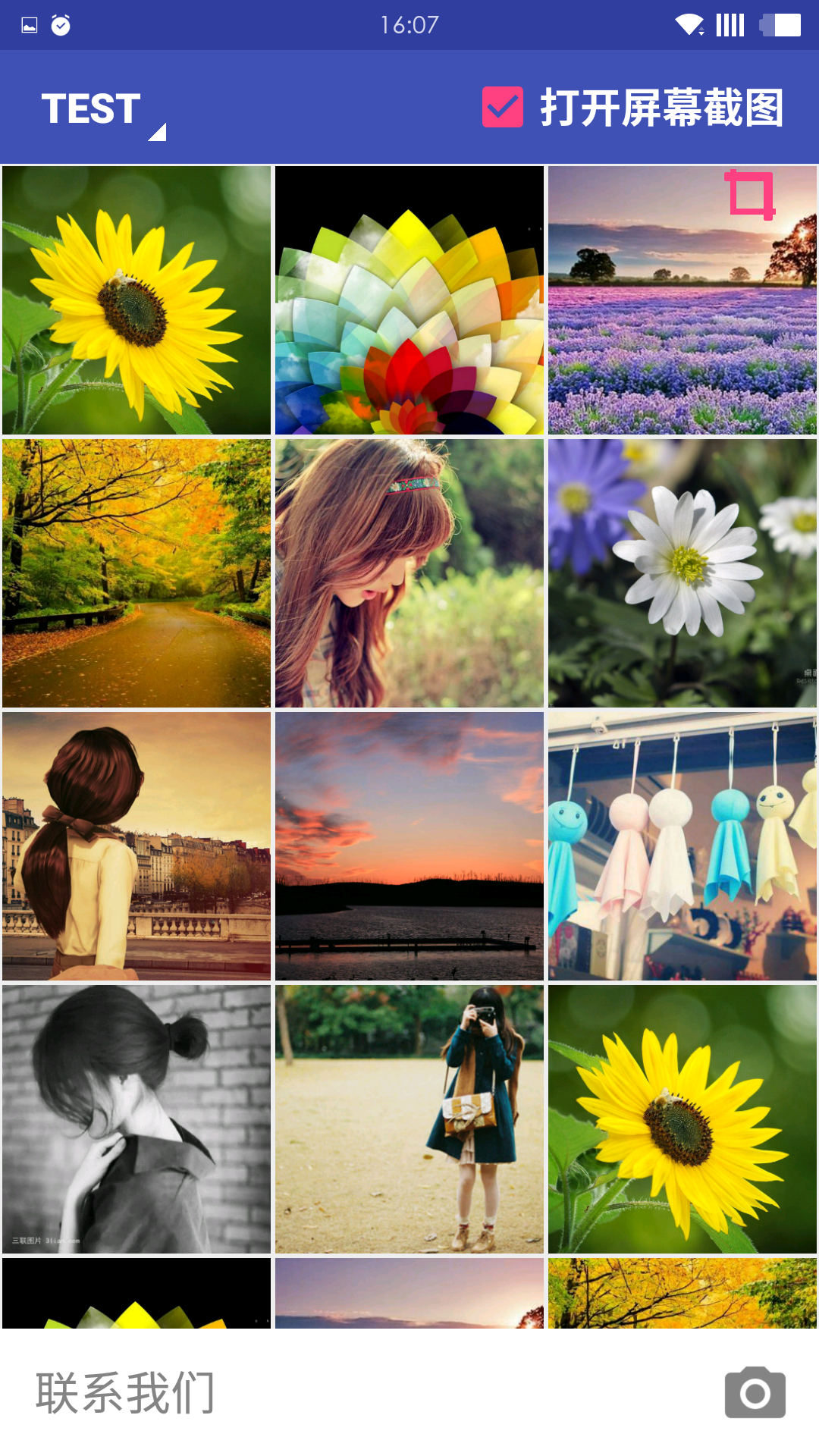Open the white daisy photo

[x=682, y=573]
